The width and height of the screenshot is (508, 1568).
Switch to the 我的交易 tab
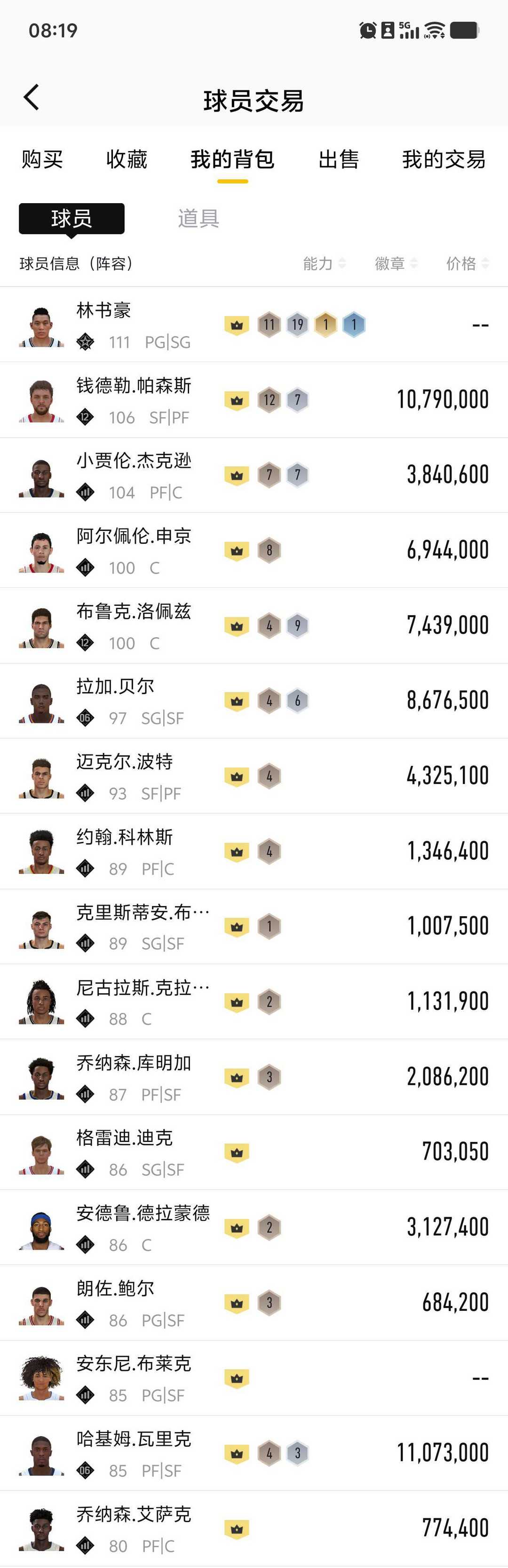[444, 159]
